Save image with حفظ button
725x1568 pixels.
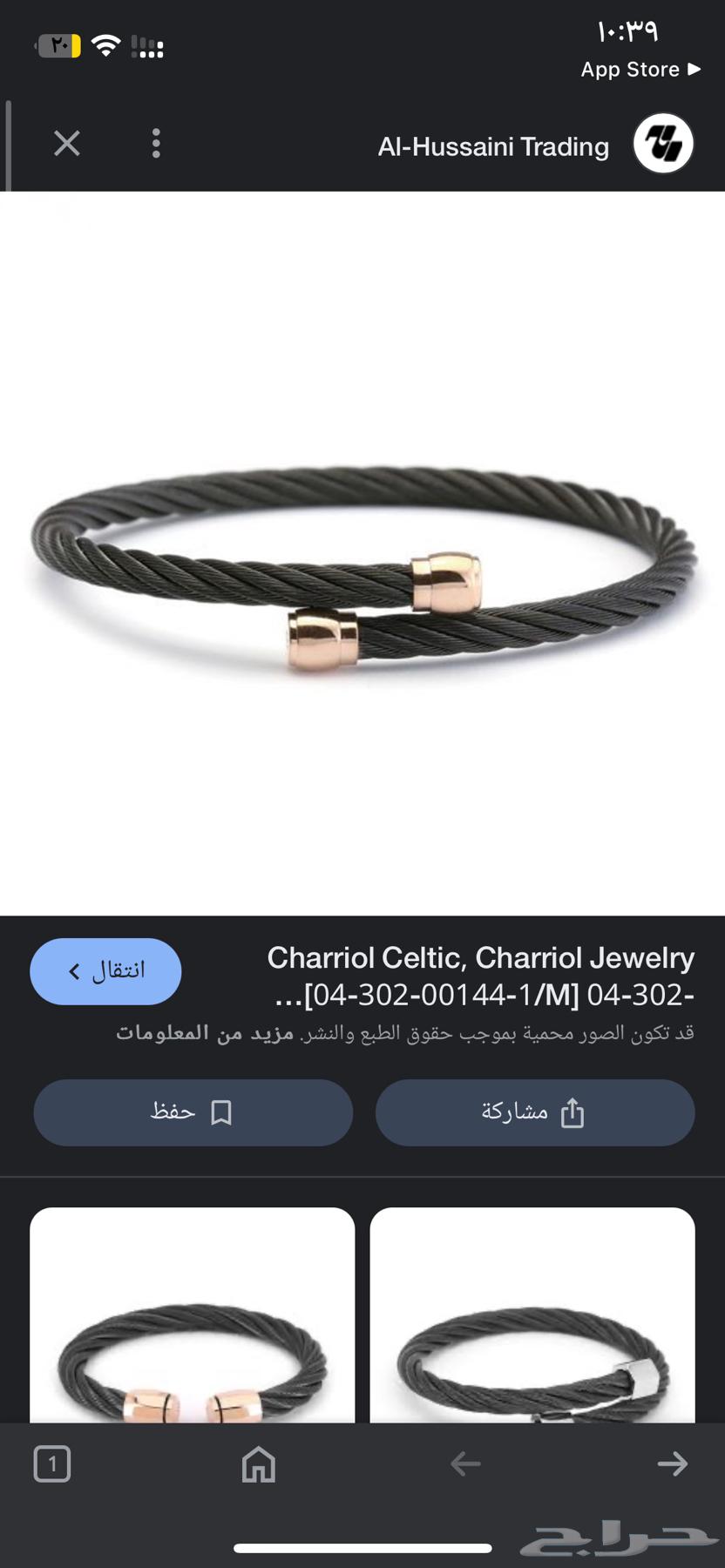193,1112
